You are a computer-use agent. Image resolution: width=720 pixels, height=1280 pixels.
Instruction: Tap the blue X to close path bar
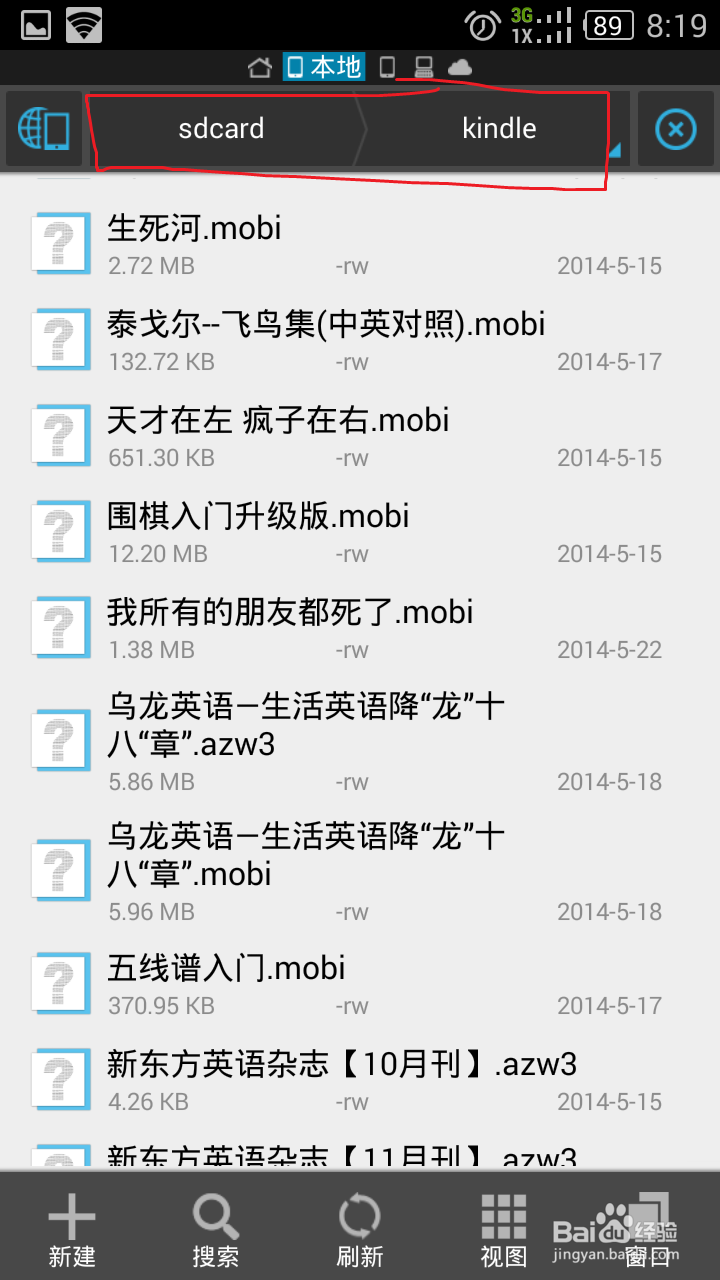coord(676,129)
